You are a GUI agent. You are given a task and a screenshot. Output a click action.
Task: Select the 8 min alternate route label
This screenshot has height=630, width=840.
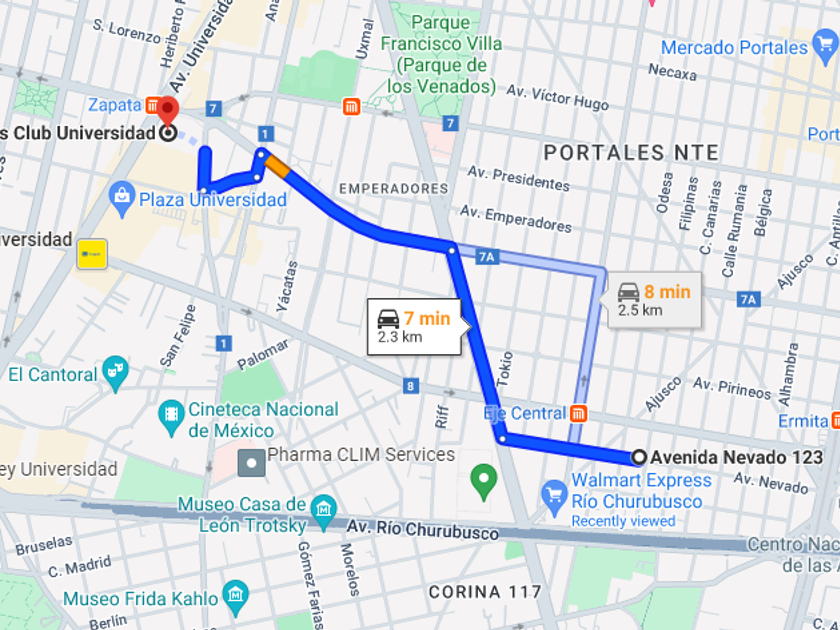point(654,300)
